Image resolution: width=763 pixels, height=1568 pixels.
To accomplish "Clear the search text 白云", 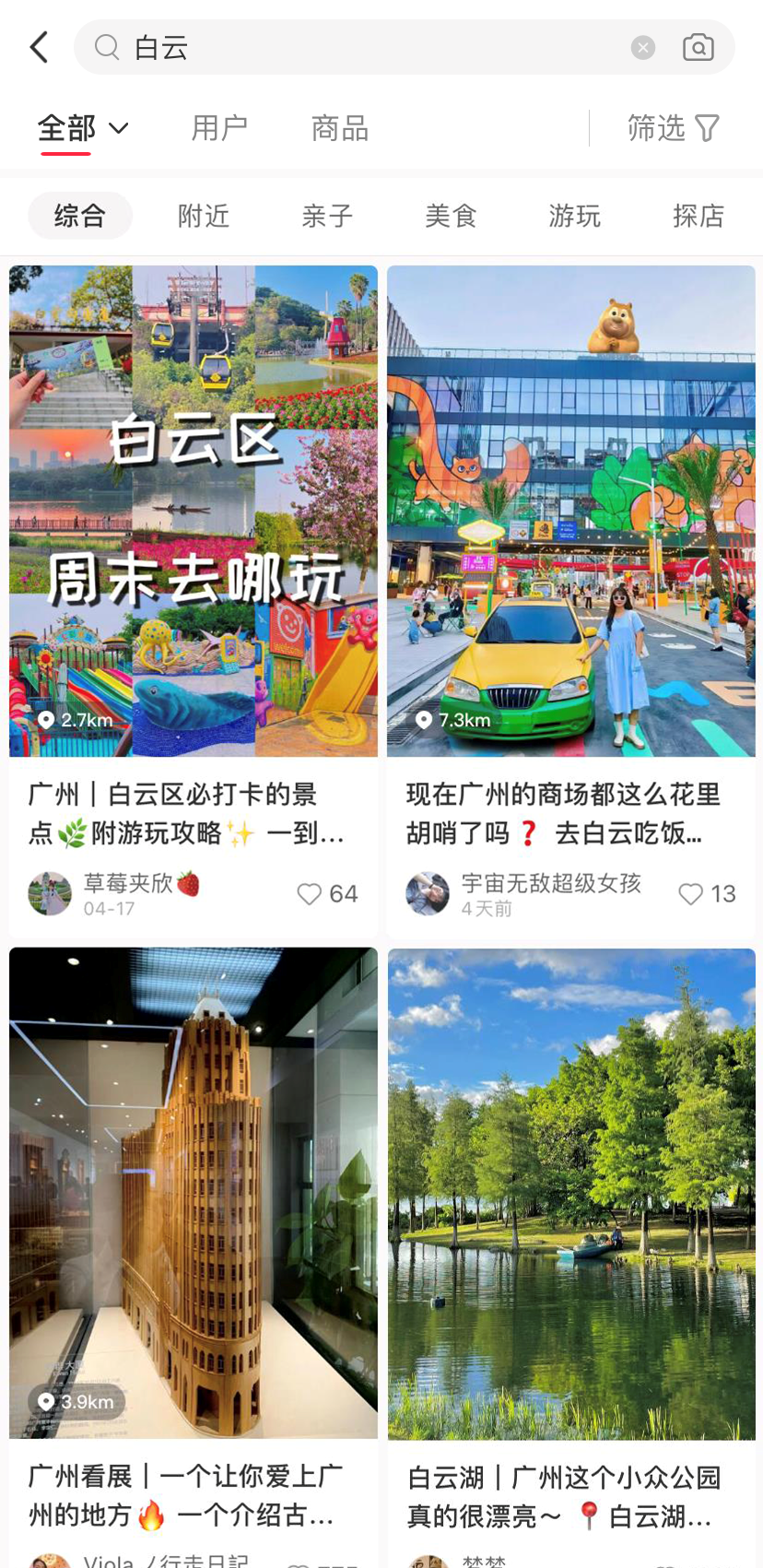I will pyautogui.click(x=643, y=47).
